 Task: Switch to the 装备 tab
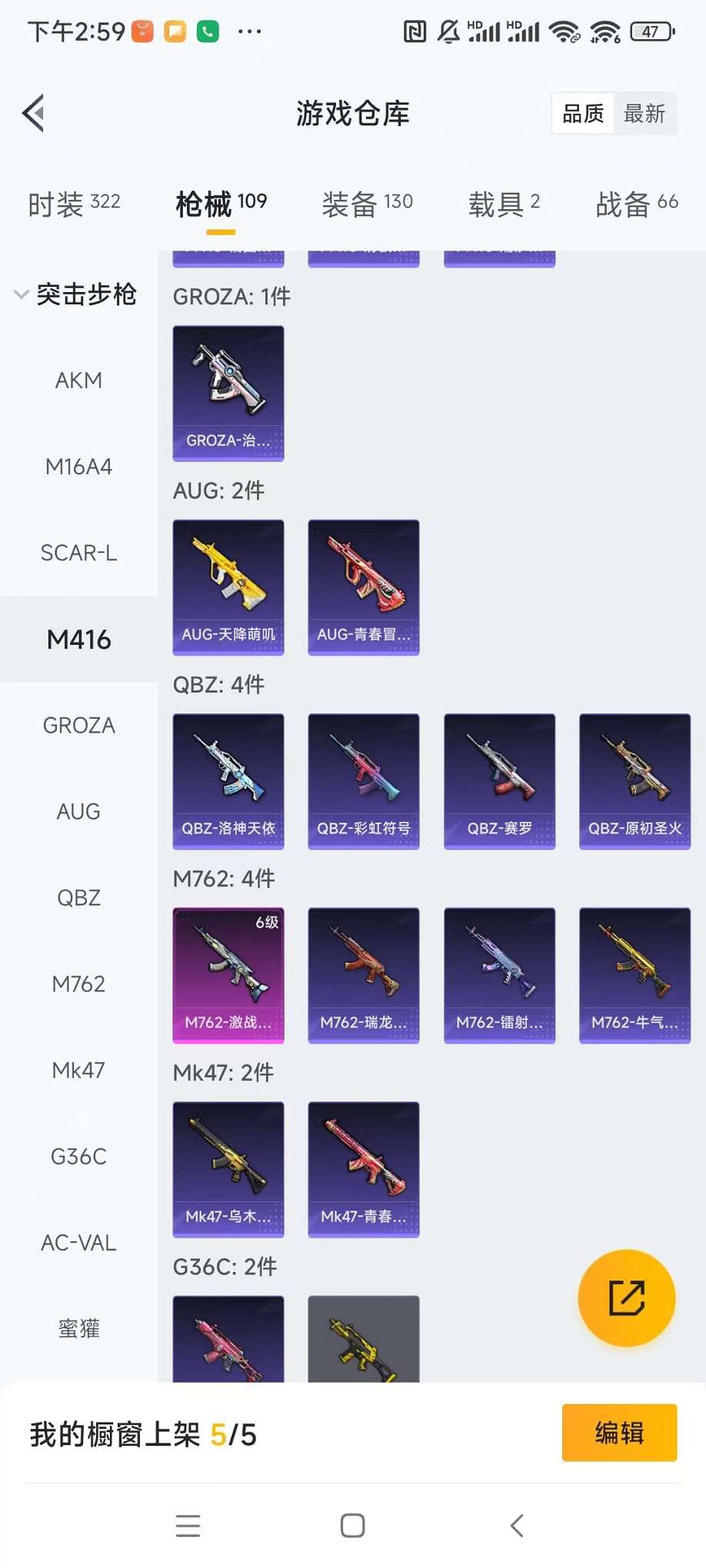(x=367, y=204)
